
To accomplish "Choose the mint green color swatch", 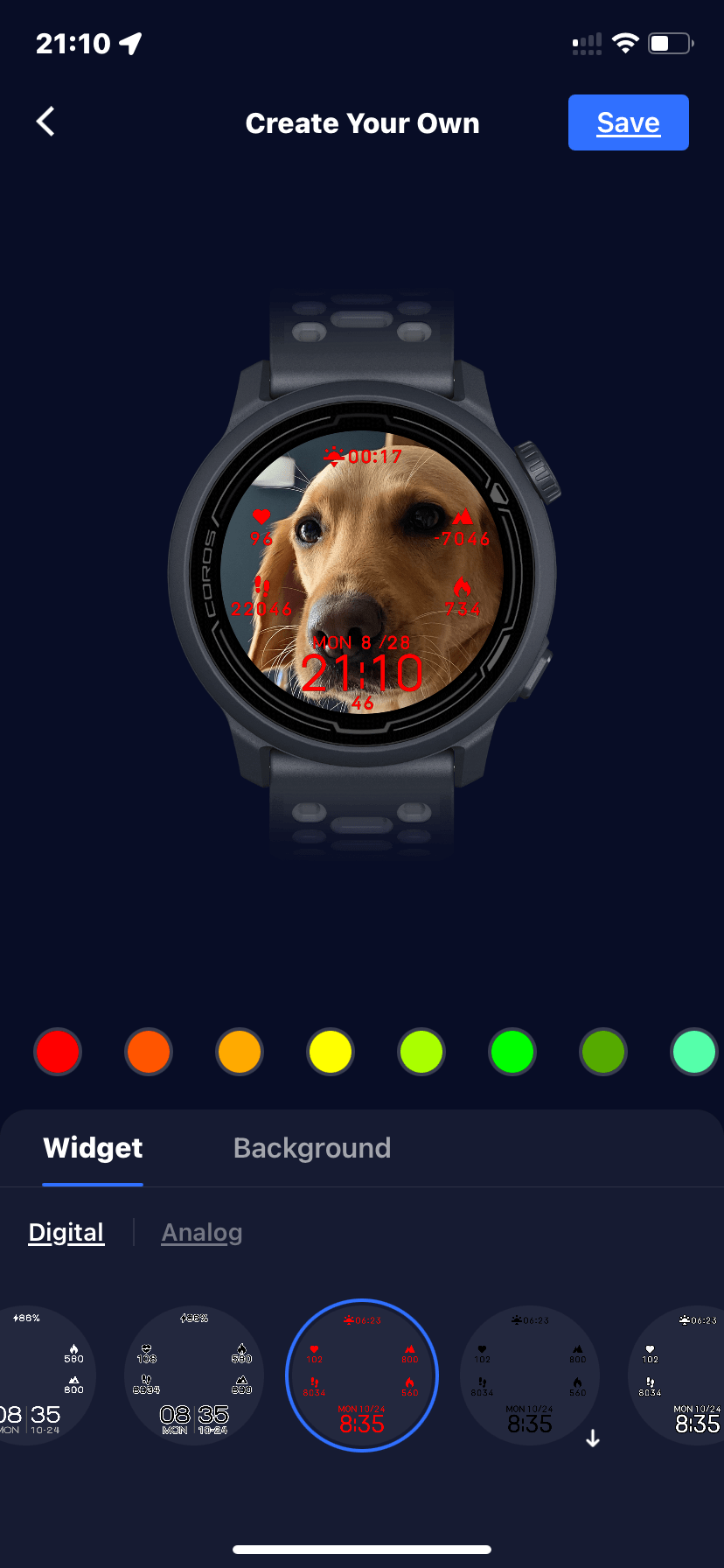I will 694,1052.
